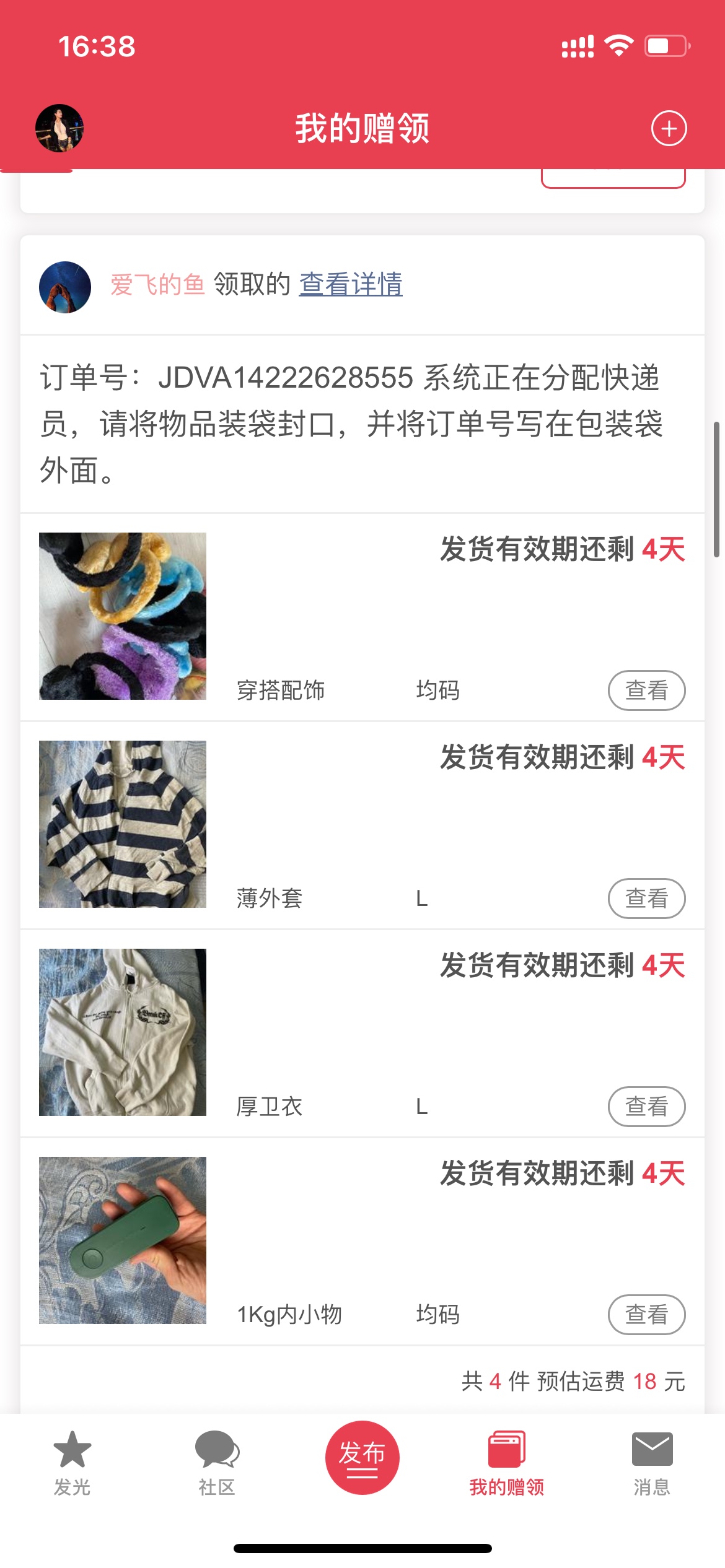The image size is (725, 1568).
Task: Open 查看详情 order details link
Action: (351, 284)
